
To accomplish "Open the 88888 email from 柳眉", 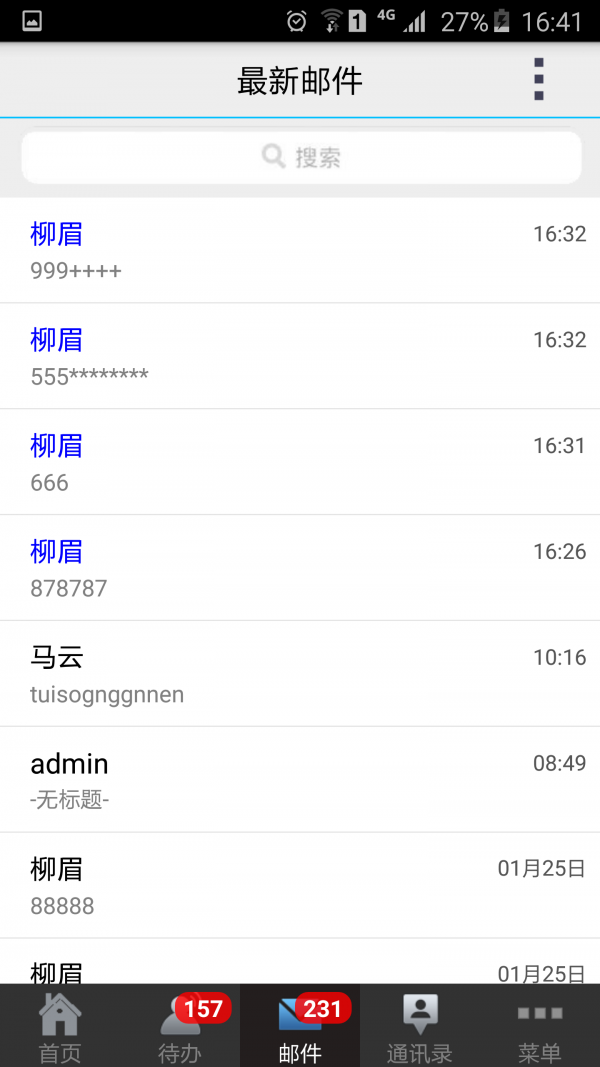I will [300, 886].
